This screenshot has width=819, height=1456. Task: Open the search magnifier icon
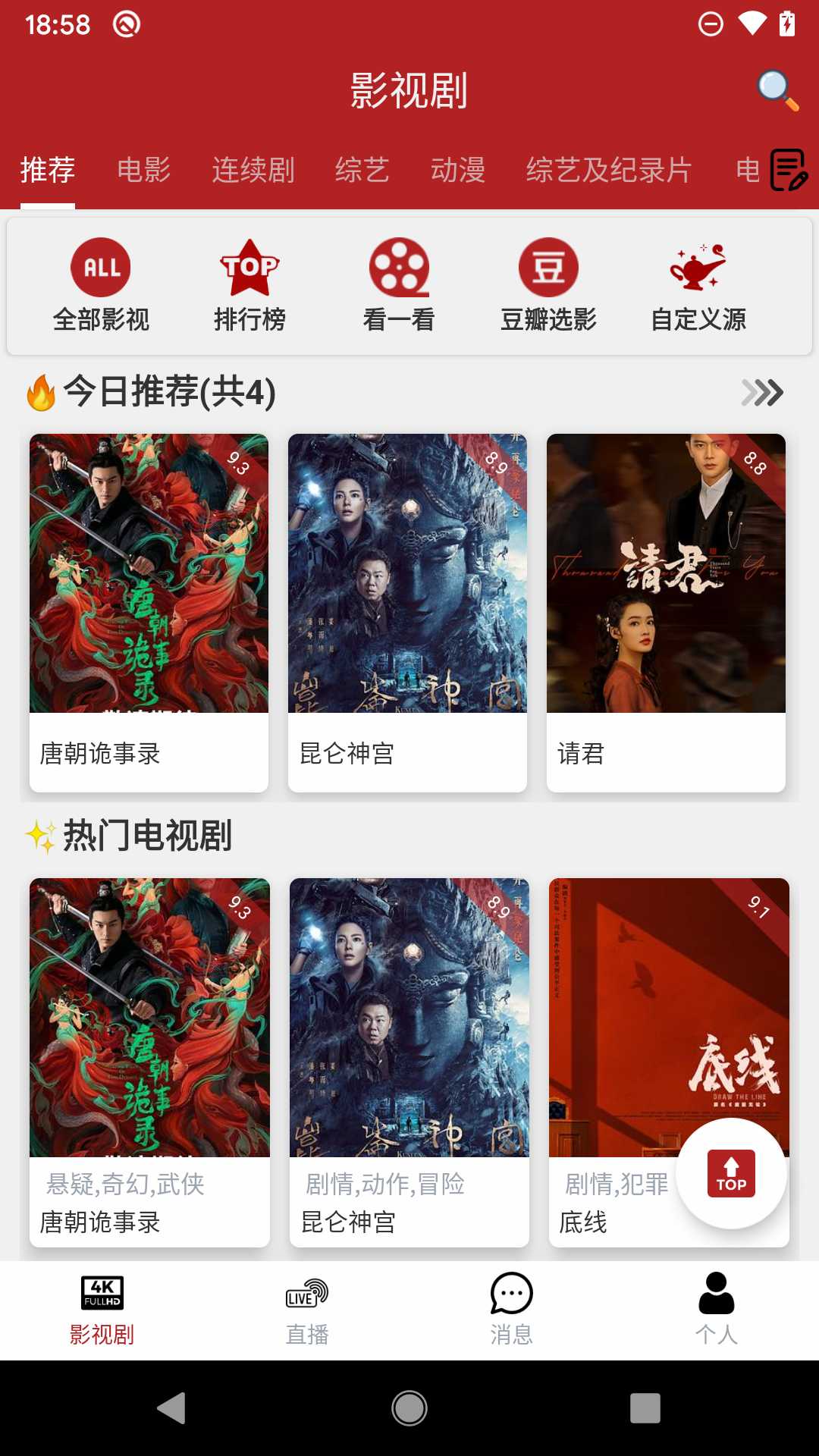coord(777,90)
